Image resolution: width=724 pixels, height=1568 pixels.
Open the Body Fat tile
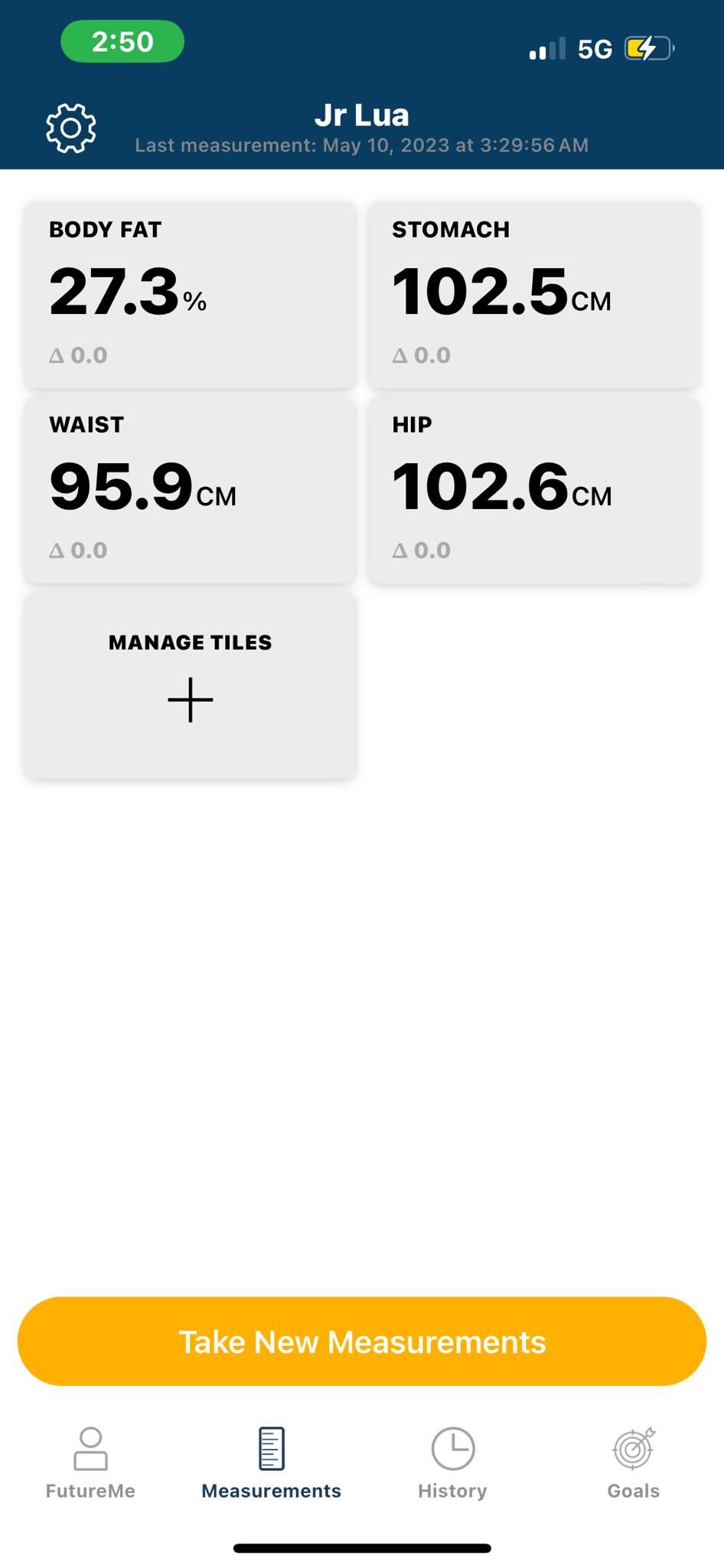[x=190, y=295]
